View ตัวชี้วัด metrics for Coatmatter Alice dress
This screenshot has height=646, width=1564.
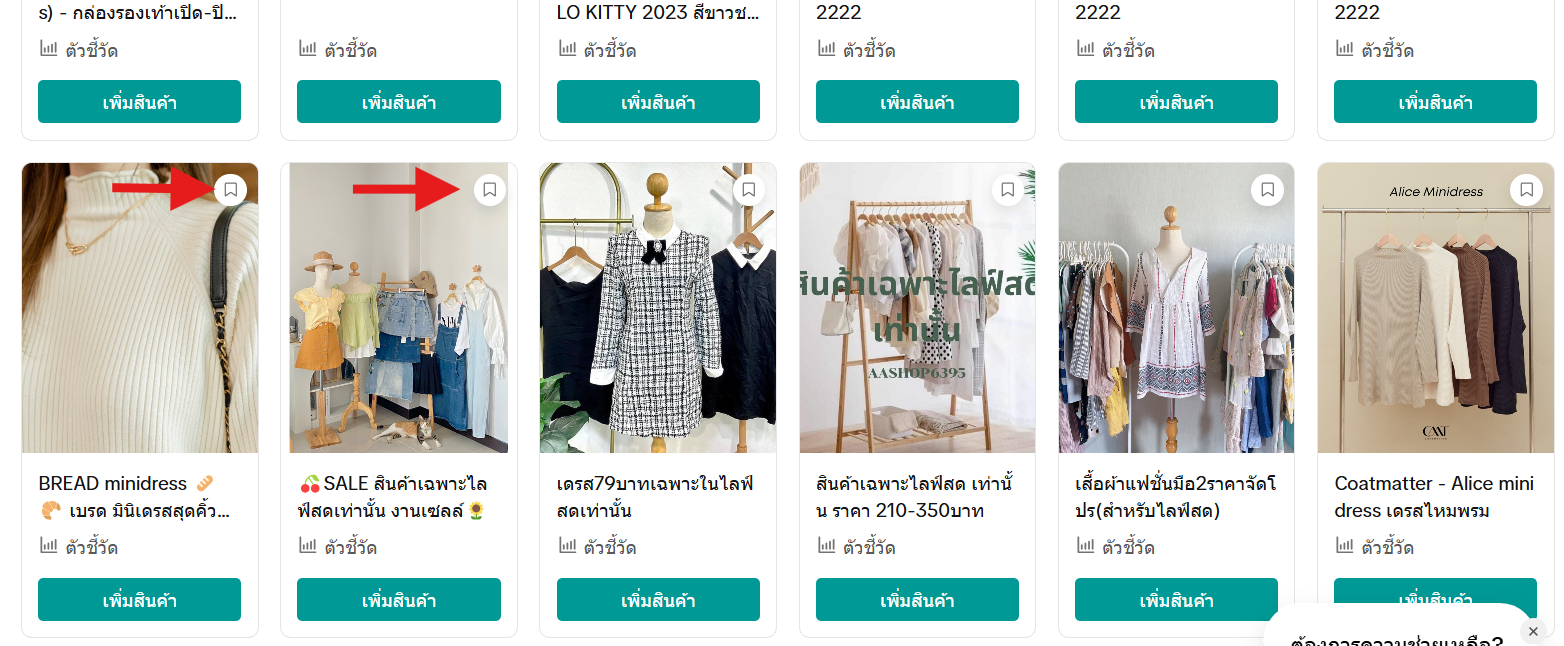click(1375, 547)
